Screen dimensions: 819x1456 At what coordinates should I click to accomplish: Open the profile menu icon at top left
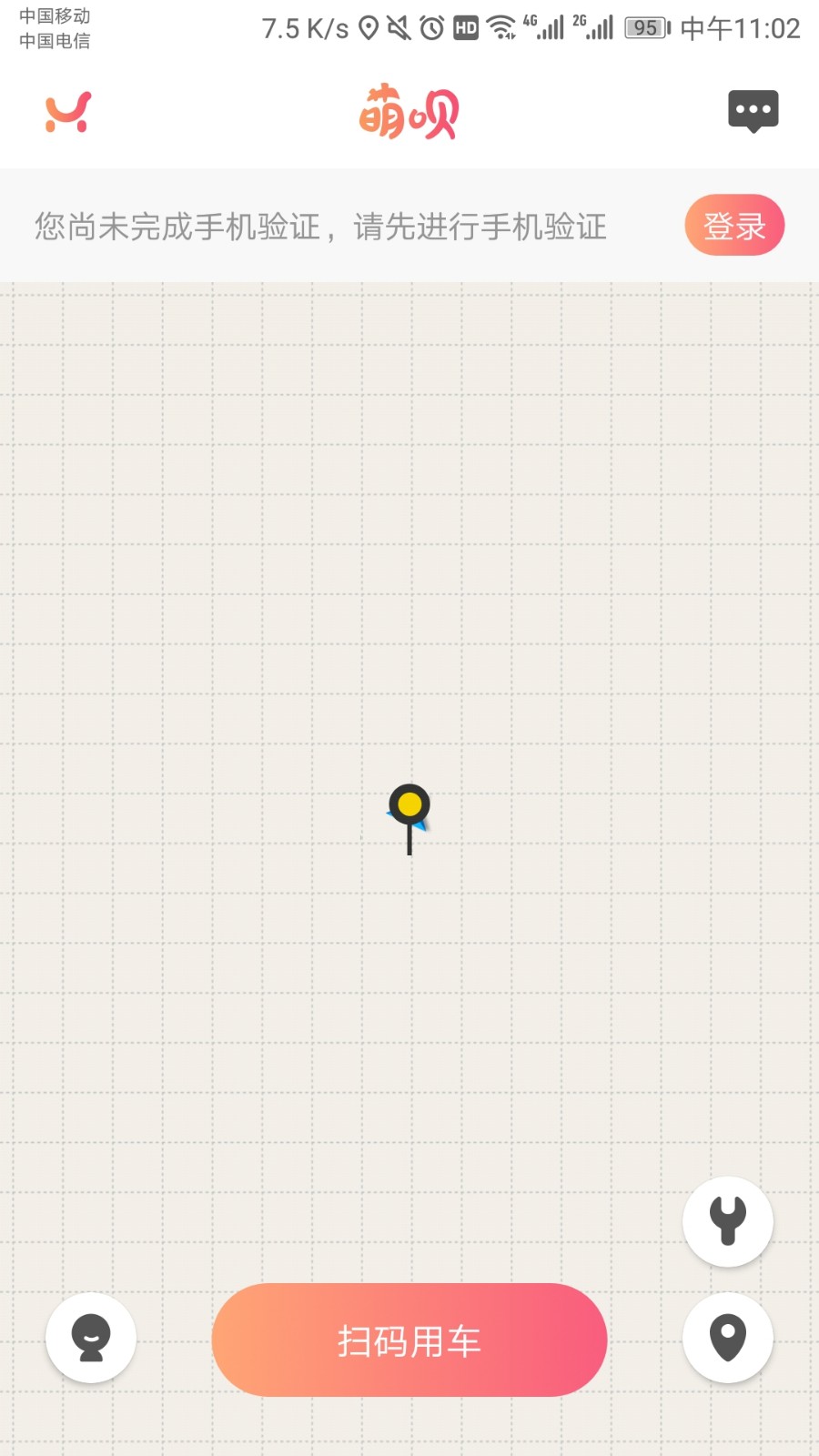pos(67,112)
